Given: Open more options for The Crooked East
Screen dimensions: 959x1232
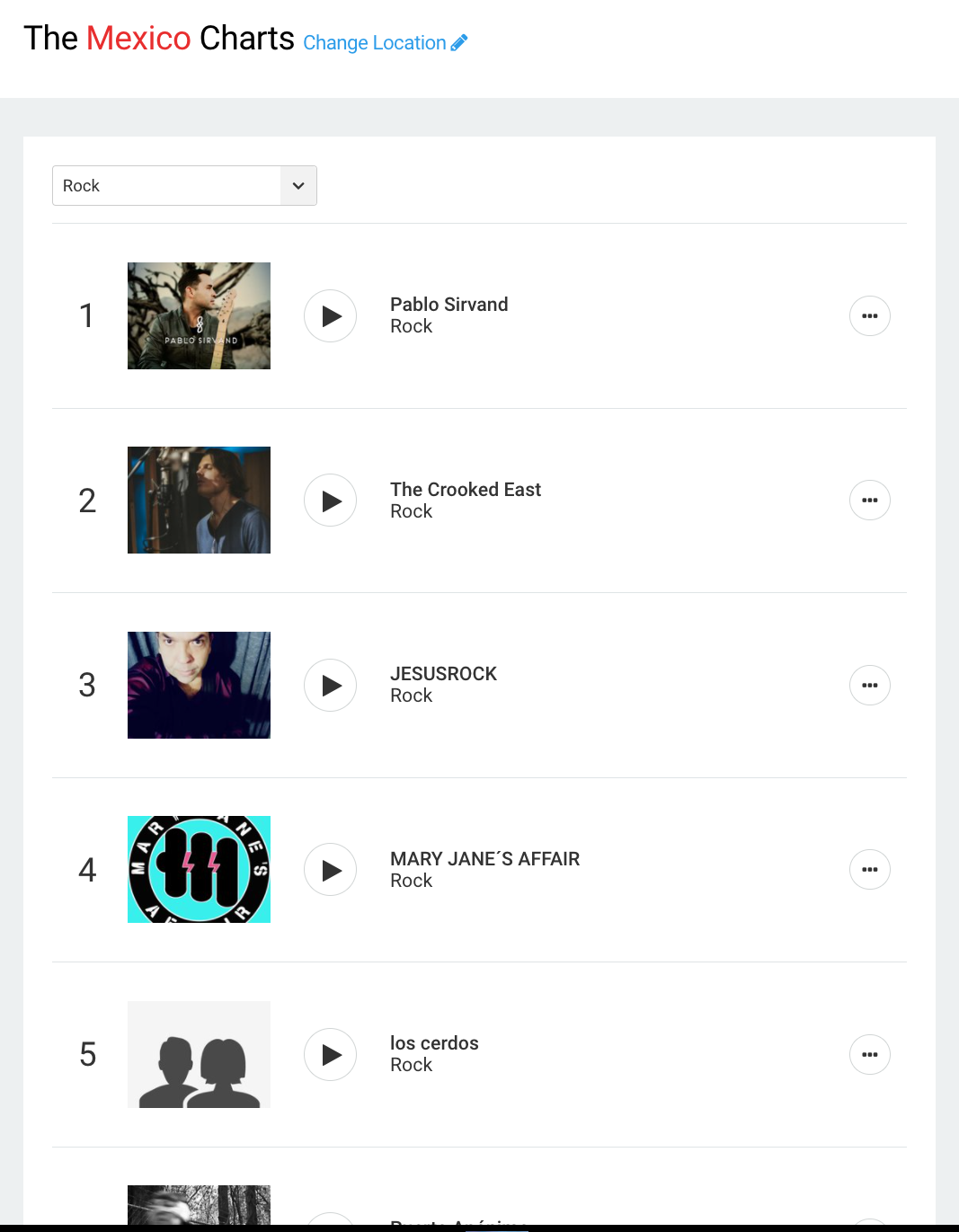Looking at the screenshot, I should tap(869, 501).
